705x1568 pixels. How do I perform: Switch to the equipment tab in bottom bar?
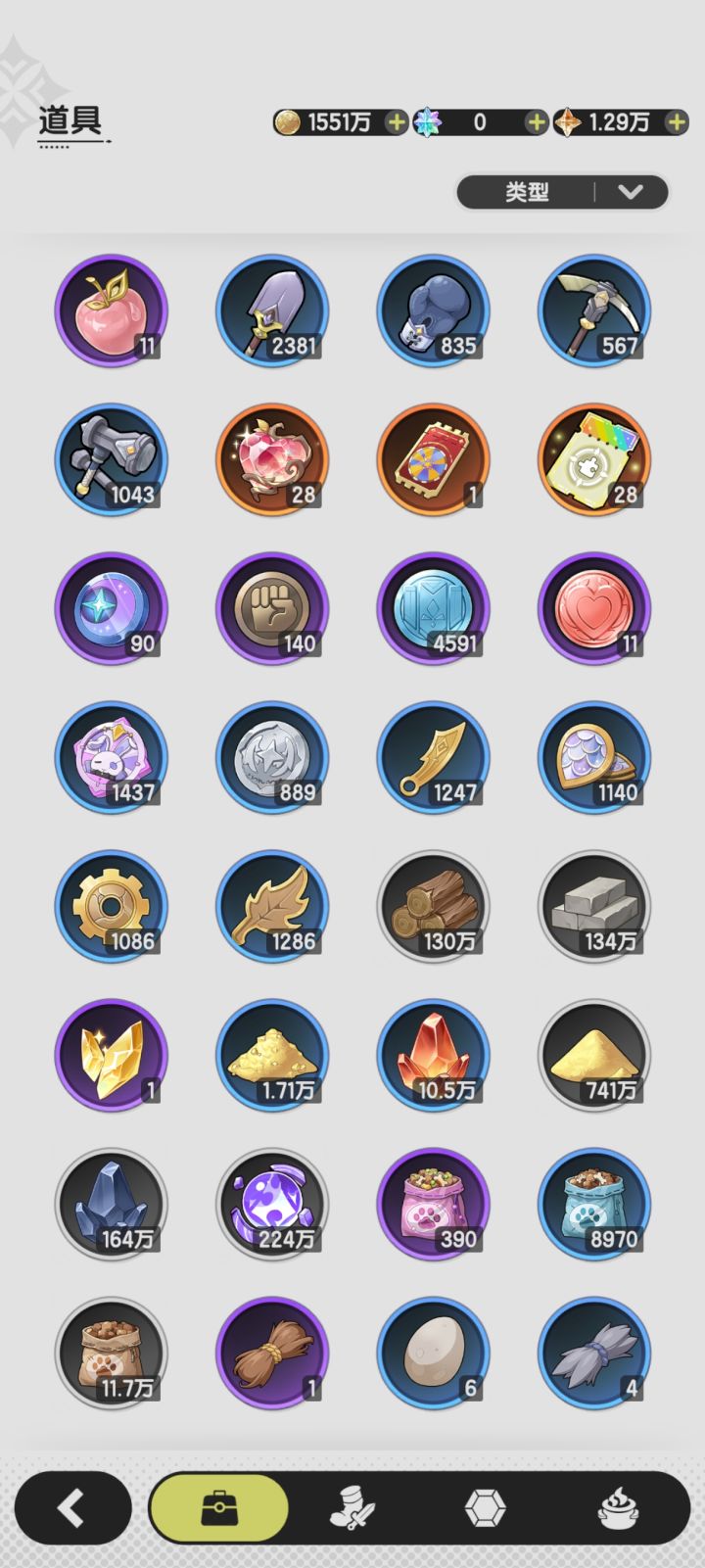pos(354,1508)
